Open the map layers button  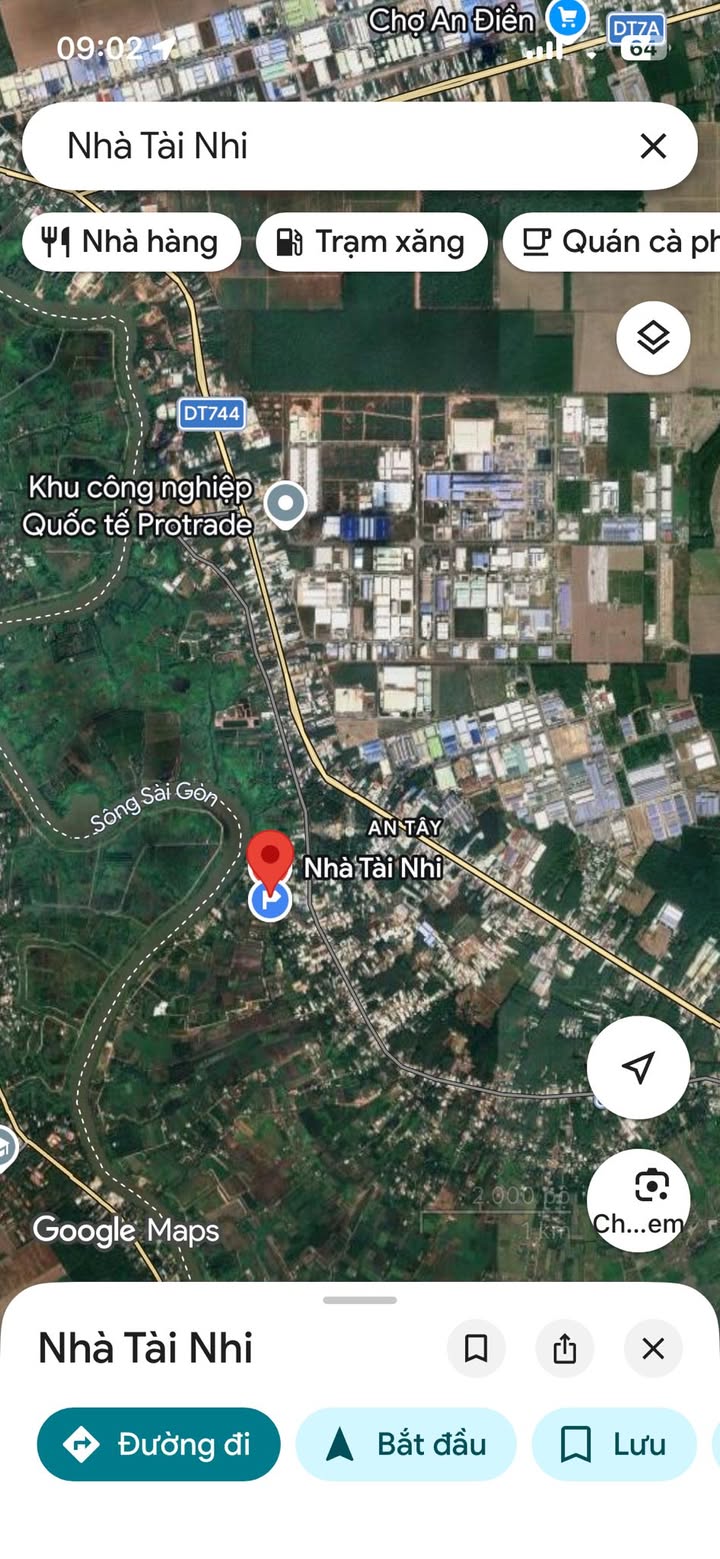pos(653,338)
